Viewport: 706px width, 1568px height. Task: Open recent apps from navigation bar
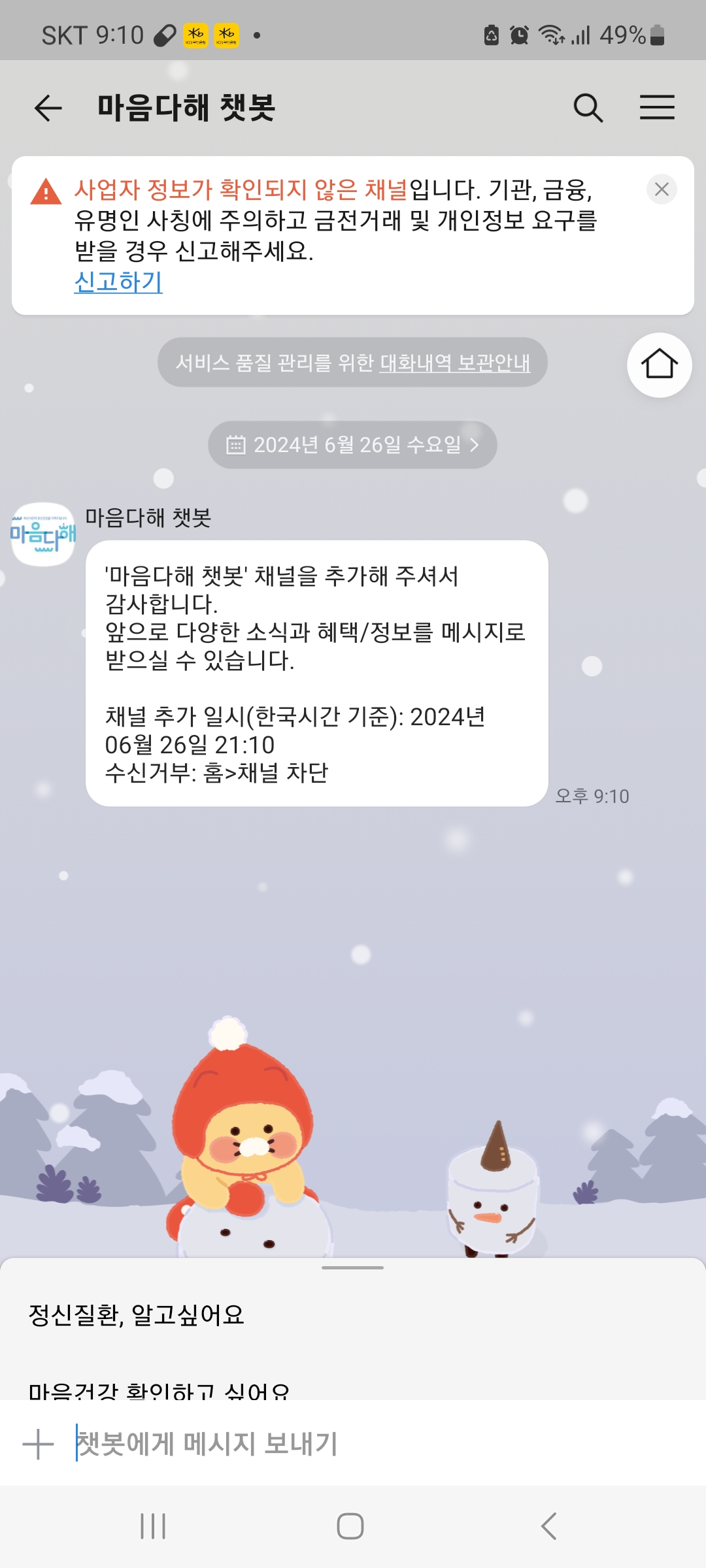click(x=153, y=1526)
